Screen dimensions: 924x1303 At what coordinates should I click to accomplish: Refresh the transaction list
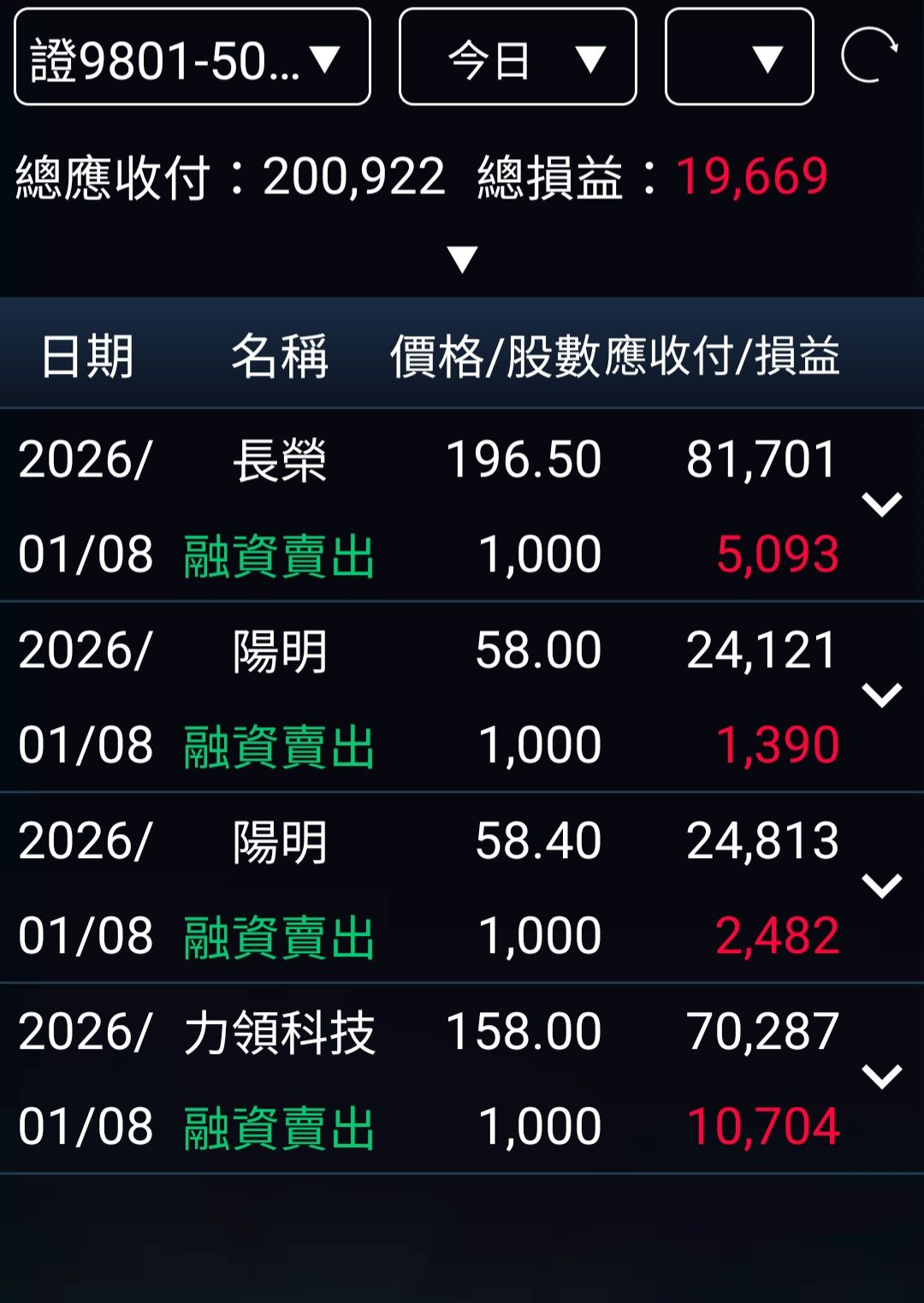[869, 56]
